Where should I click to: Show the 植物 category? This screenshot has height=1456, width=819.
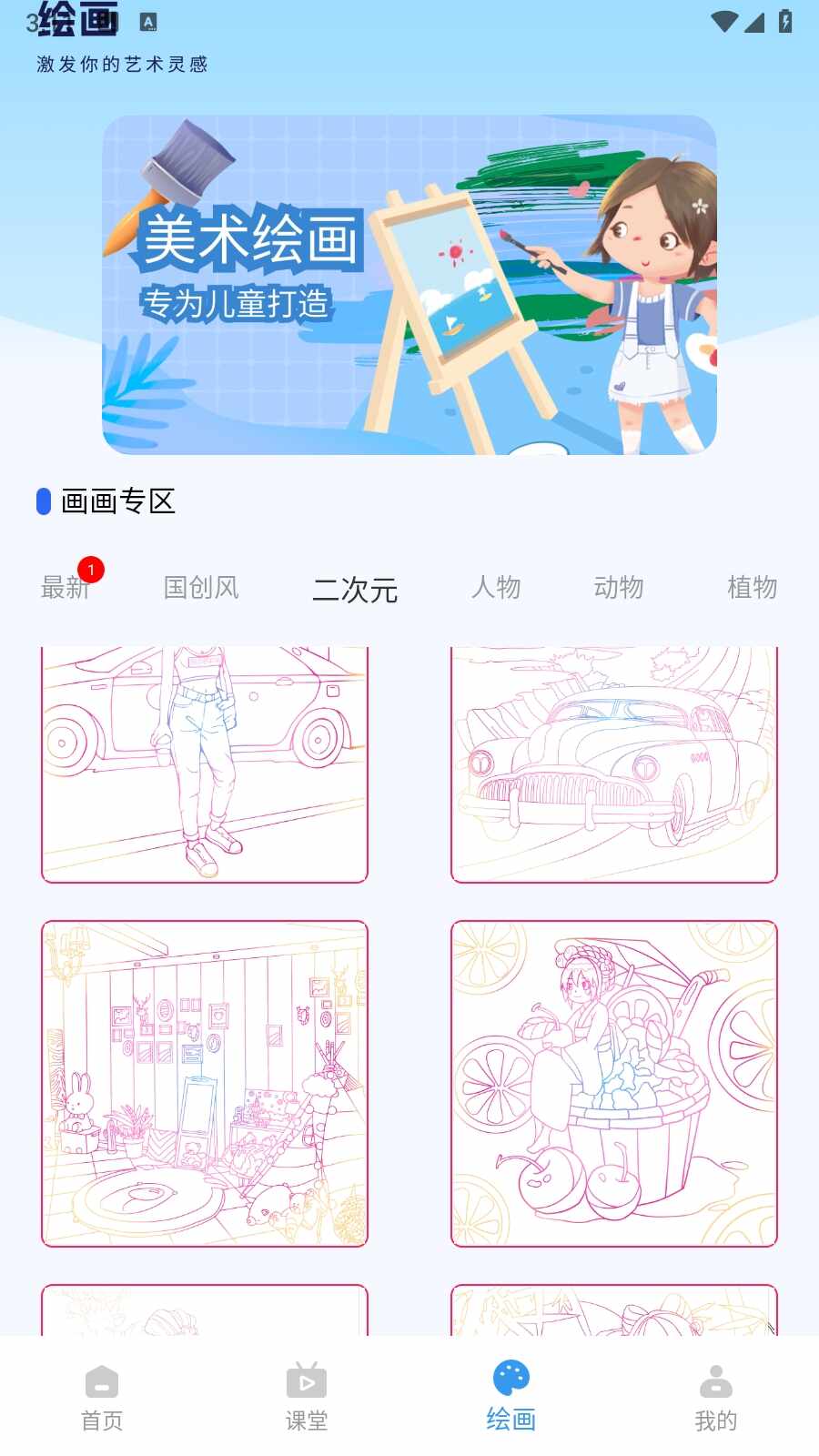752,588
